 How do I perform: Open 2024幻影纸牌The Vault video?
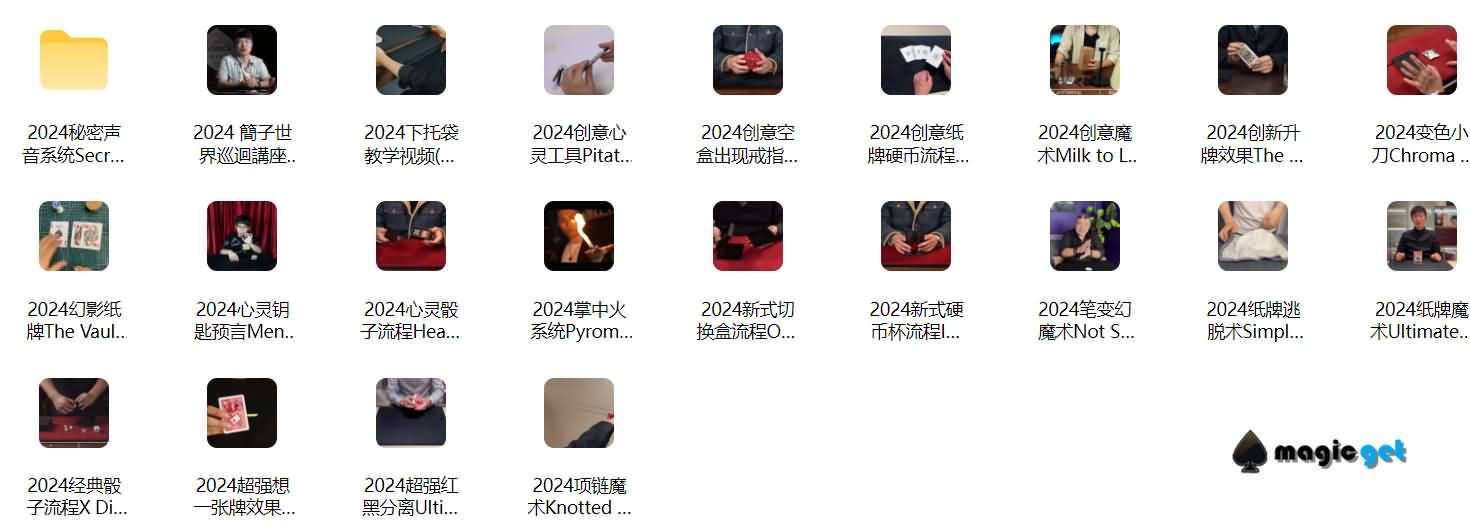pos(74,236)
